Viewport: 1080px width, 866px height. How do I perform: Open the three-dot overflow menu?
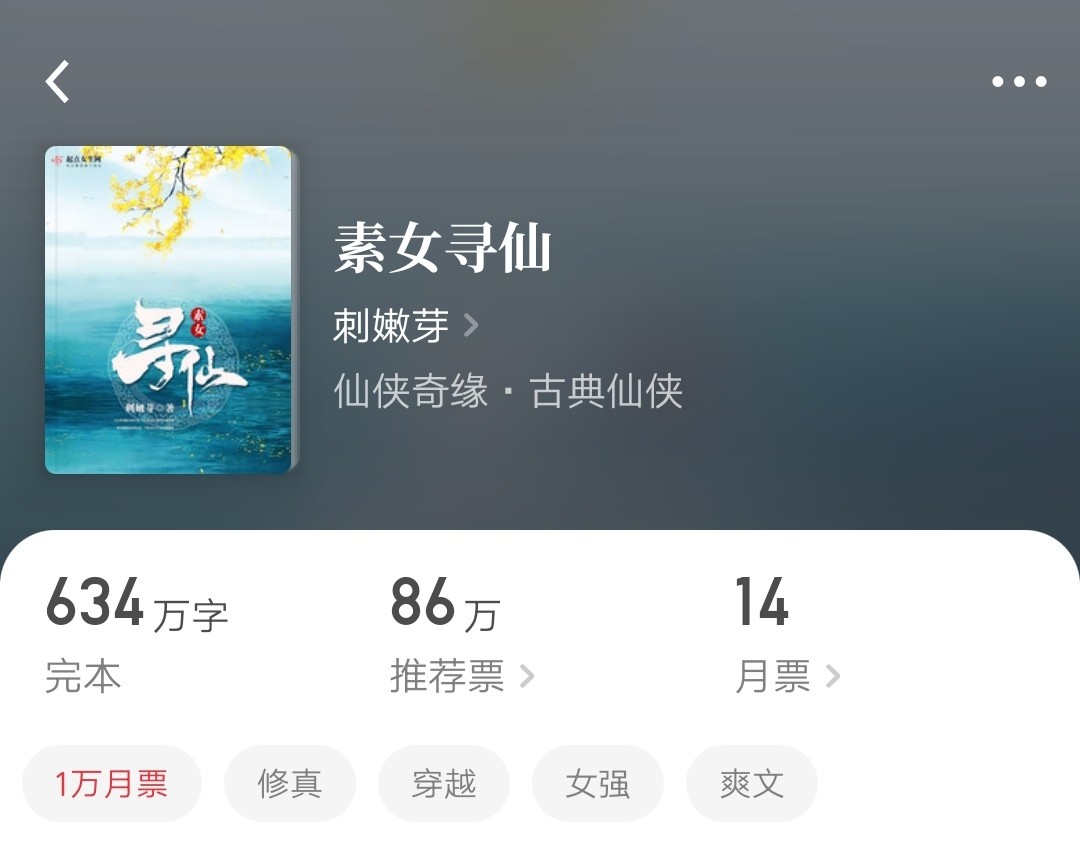[x=1019, y=82]
